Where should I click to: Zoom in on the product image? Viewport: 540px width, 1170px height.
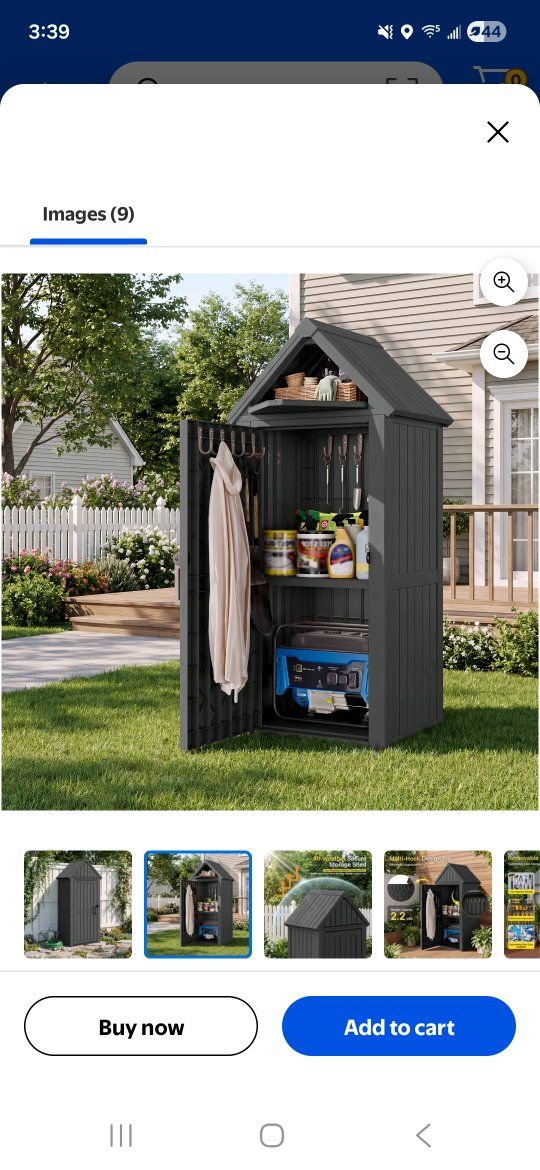(503, 282)
